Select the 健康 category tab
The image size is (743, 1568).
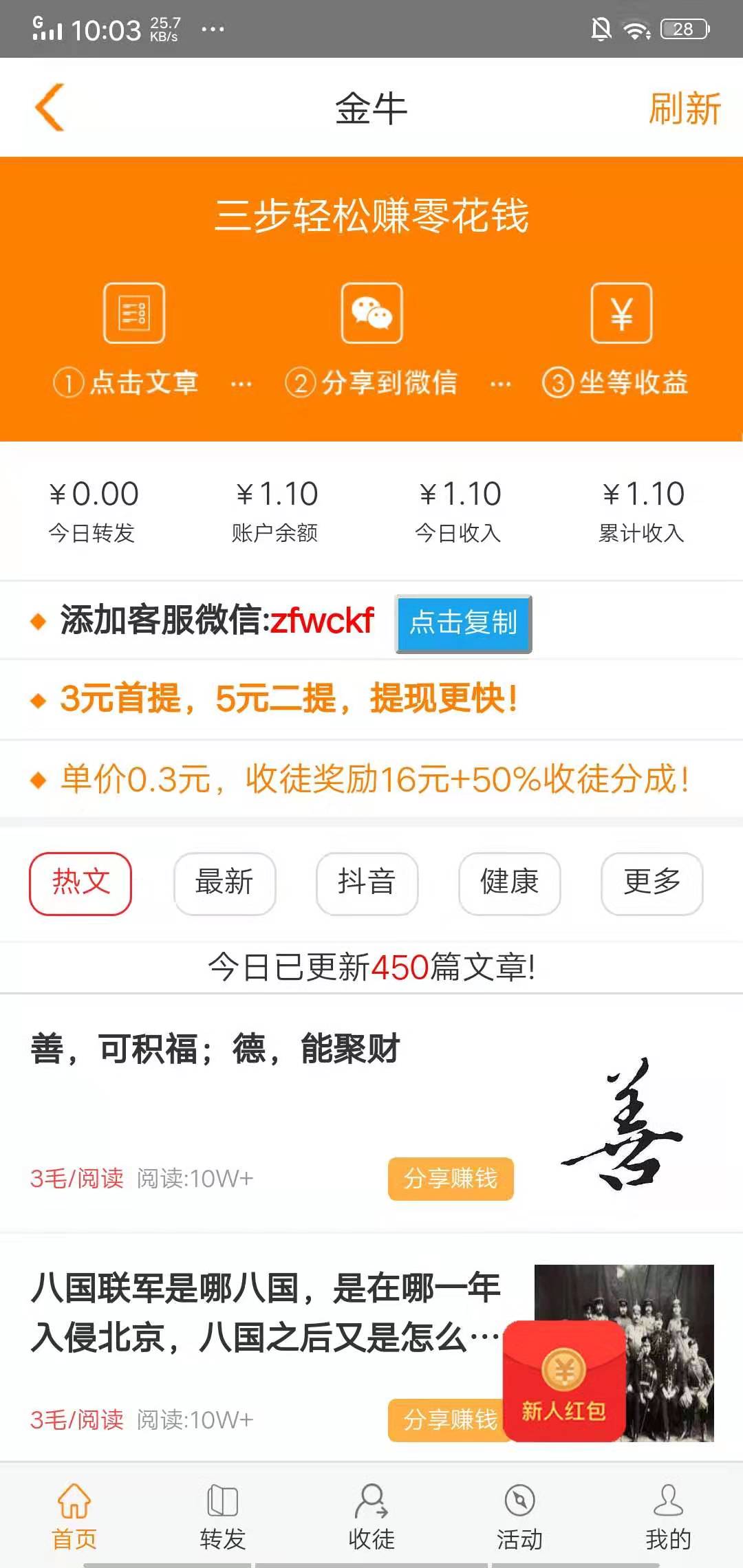(x=509, y=884)
